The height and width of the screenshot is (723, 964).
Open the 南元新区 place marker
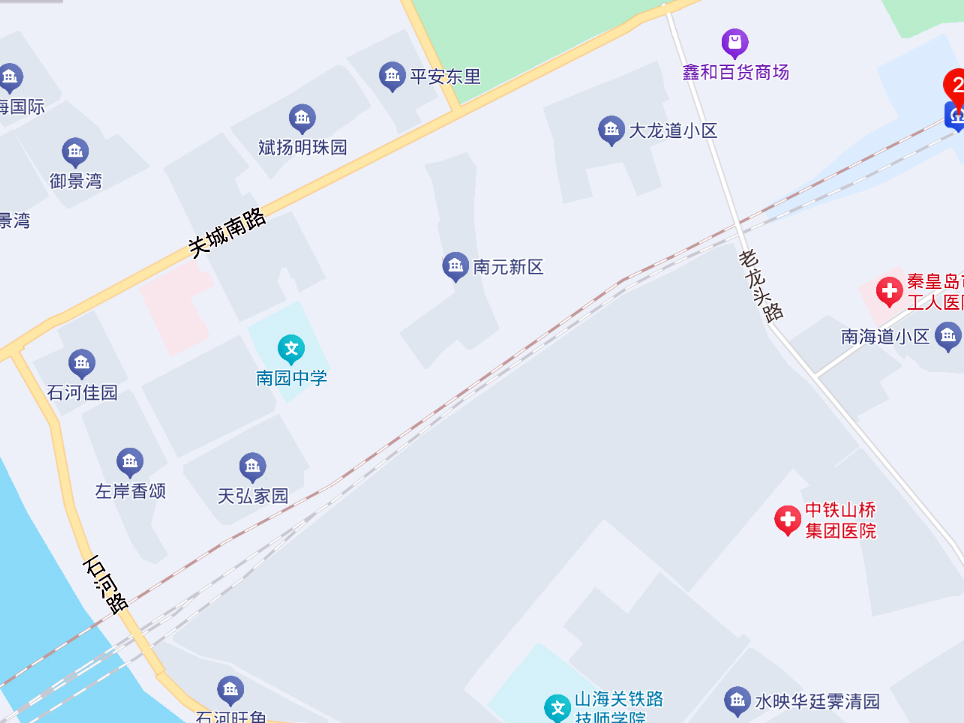456,267
